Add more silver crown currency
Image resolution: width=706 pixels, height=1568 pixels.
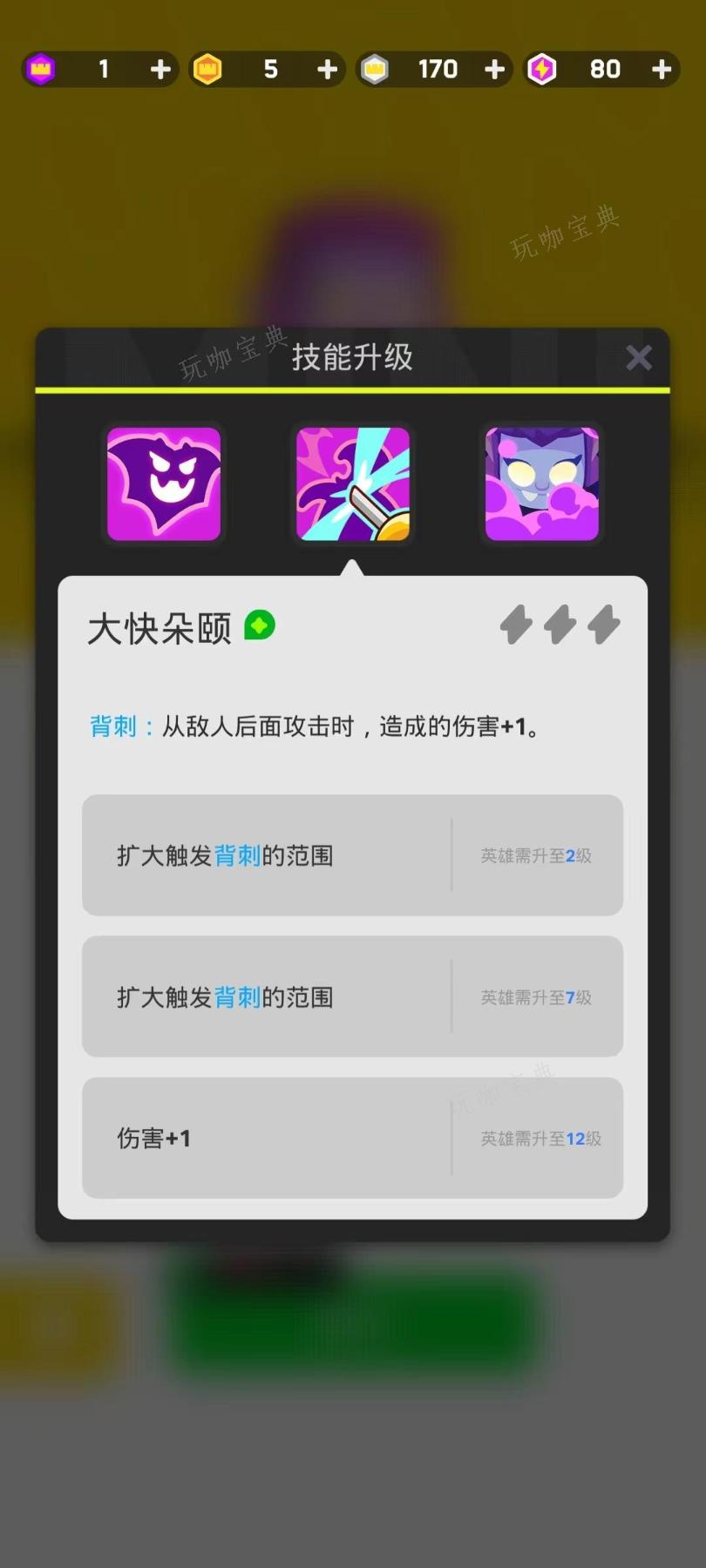494,70
